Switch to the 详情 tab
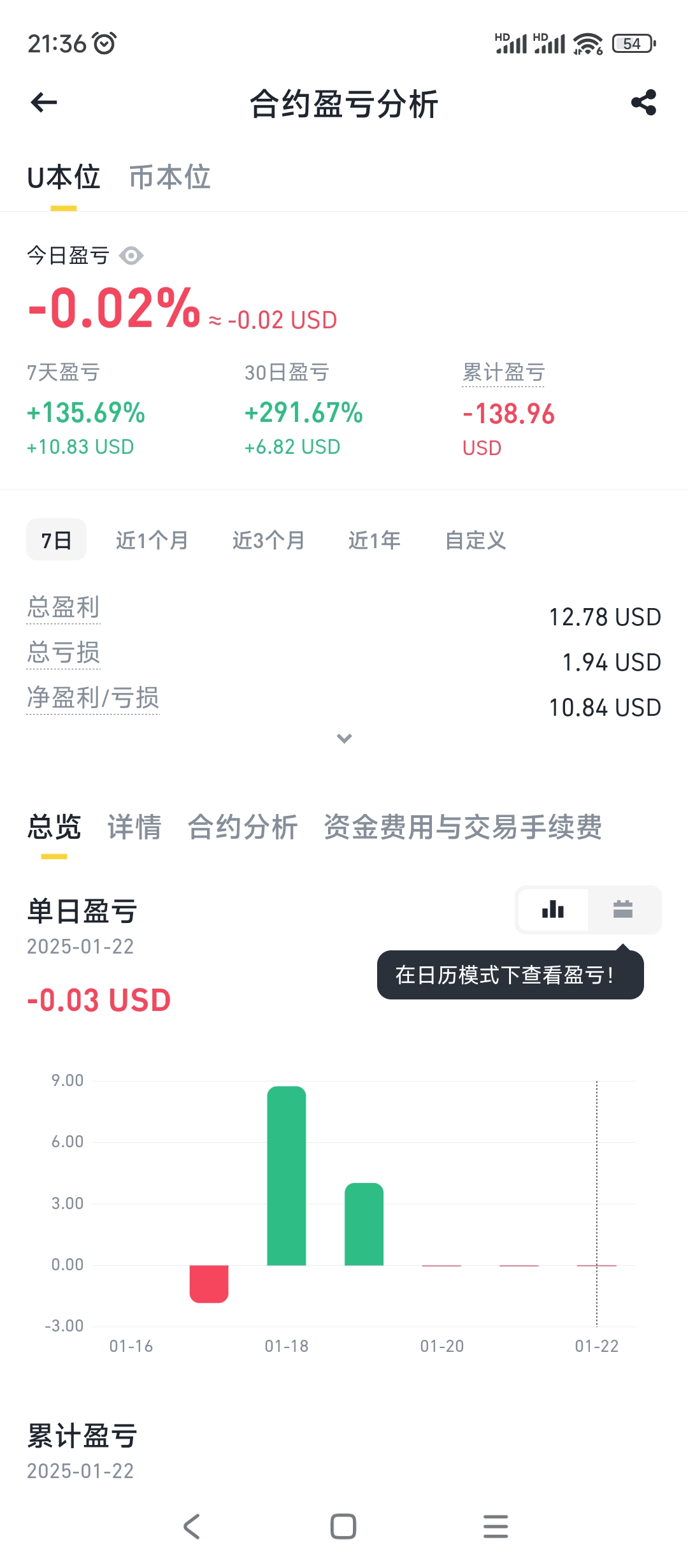This screenshot has height=1568, width=688. click(134, 827)
